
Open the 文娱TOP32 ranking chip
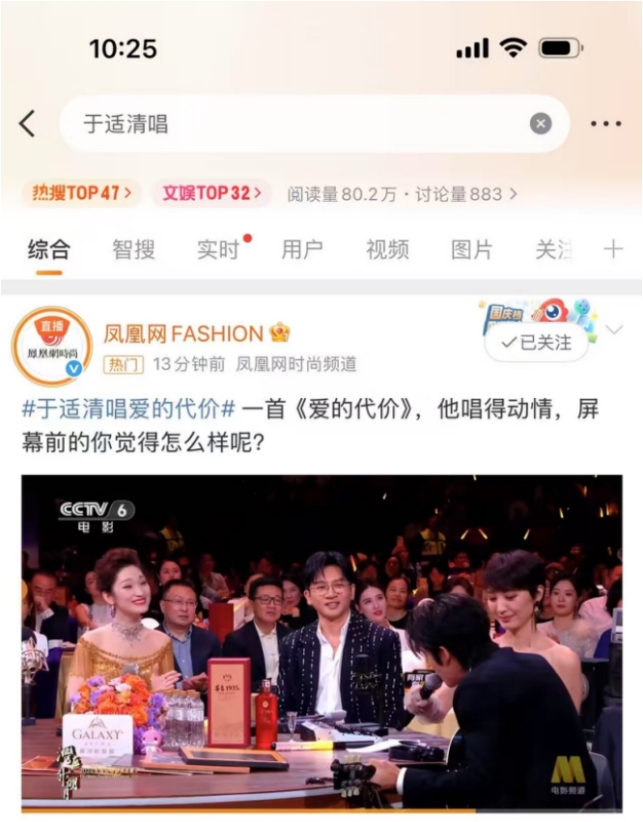click(x=212, y=193)
